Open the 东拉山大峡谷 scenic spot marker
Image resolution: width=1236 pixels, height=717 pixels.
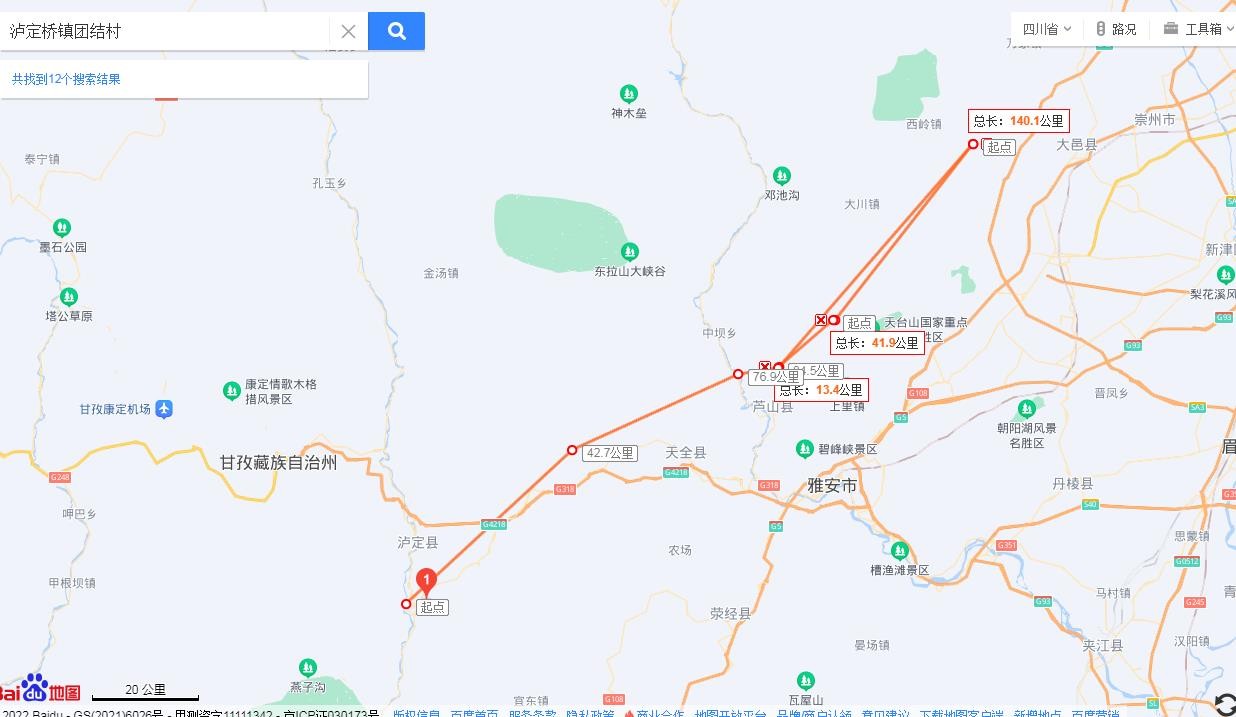(629, 252)
